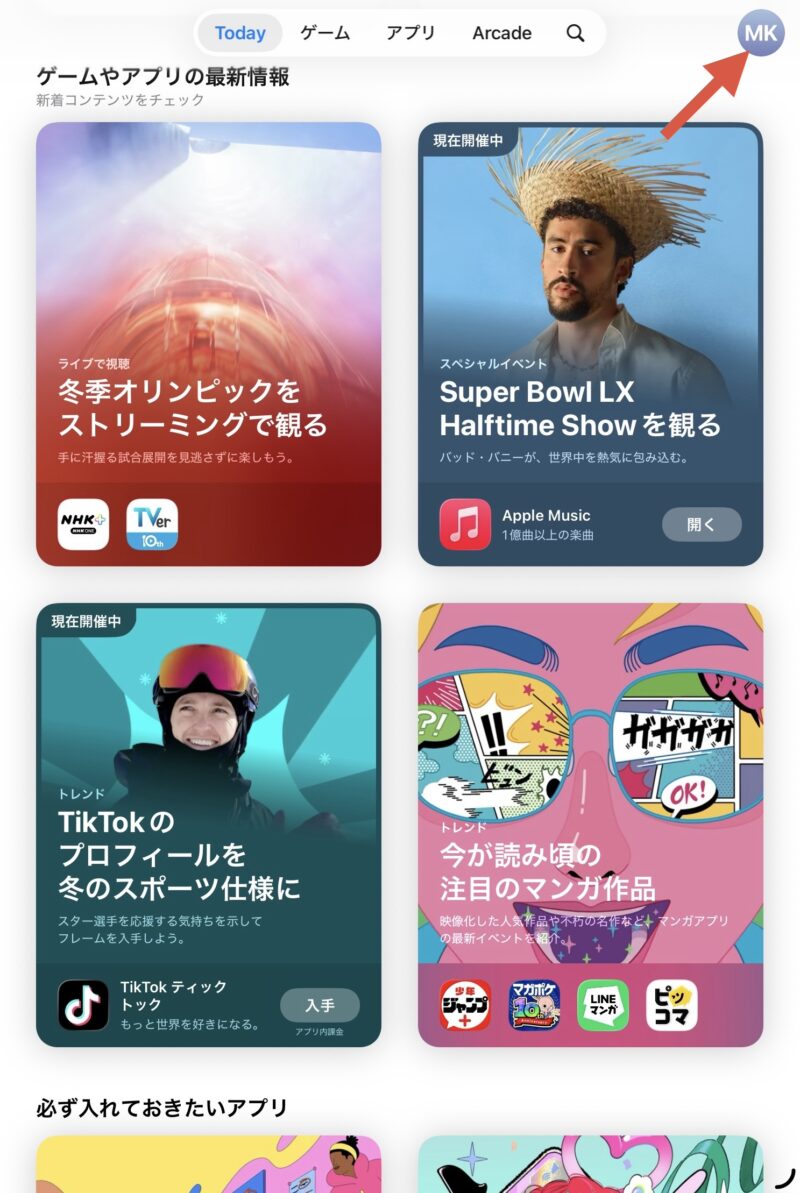800x1193 pixels.
Task: Open the Apple Music app row
Action: pos(545,524)
